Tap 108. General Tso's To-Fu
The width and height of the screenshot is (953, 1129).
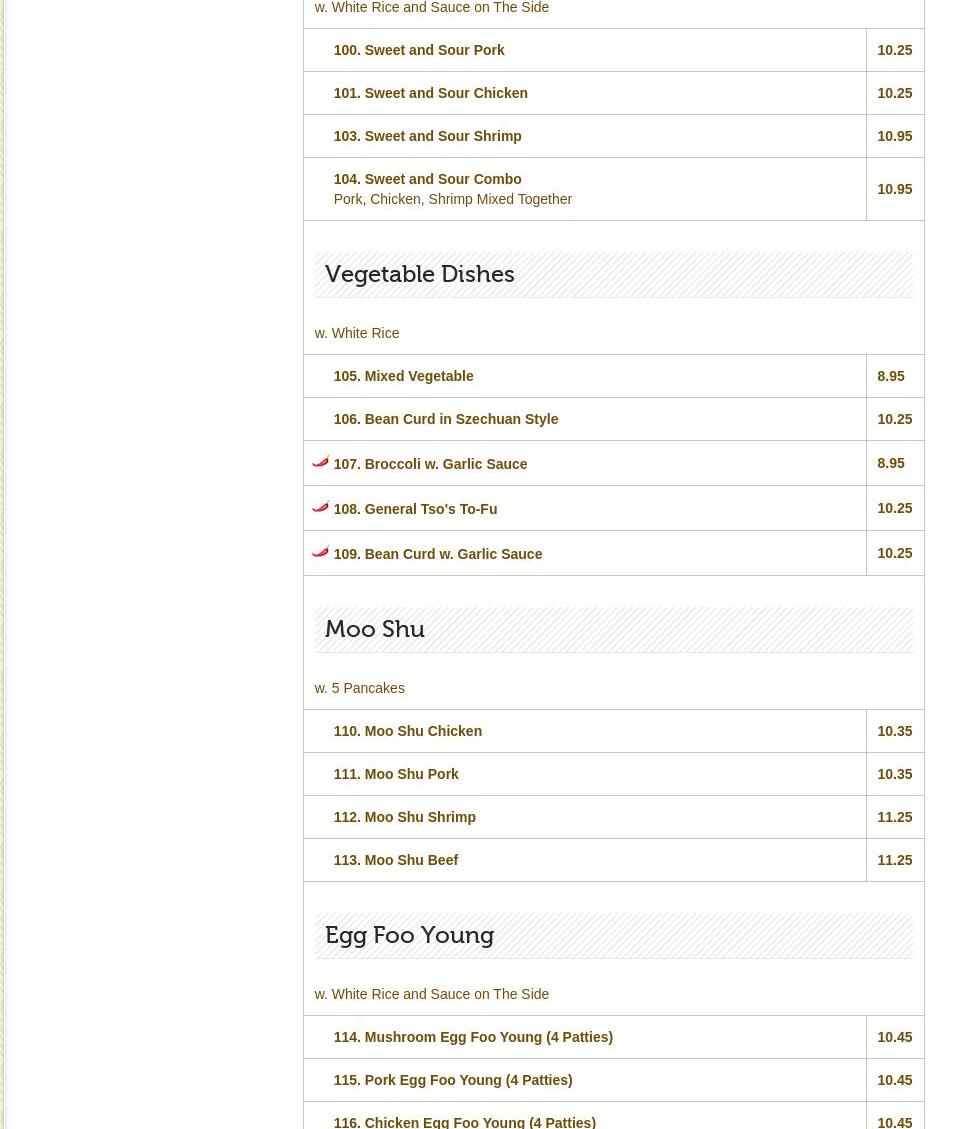click(x=415, y=509)
